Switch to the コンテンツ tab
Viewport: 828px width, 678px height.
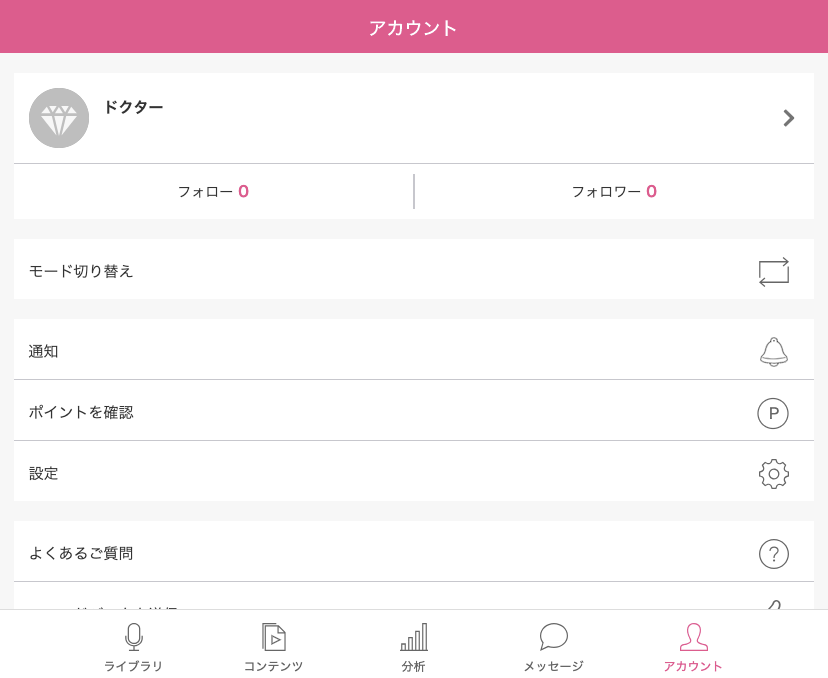click(x=273, y=647)
